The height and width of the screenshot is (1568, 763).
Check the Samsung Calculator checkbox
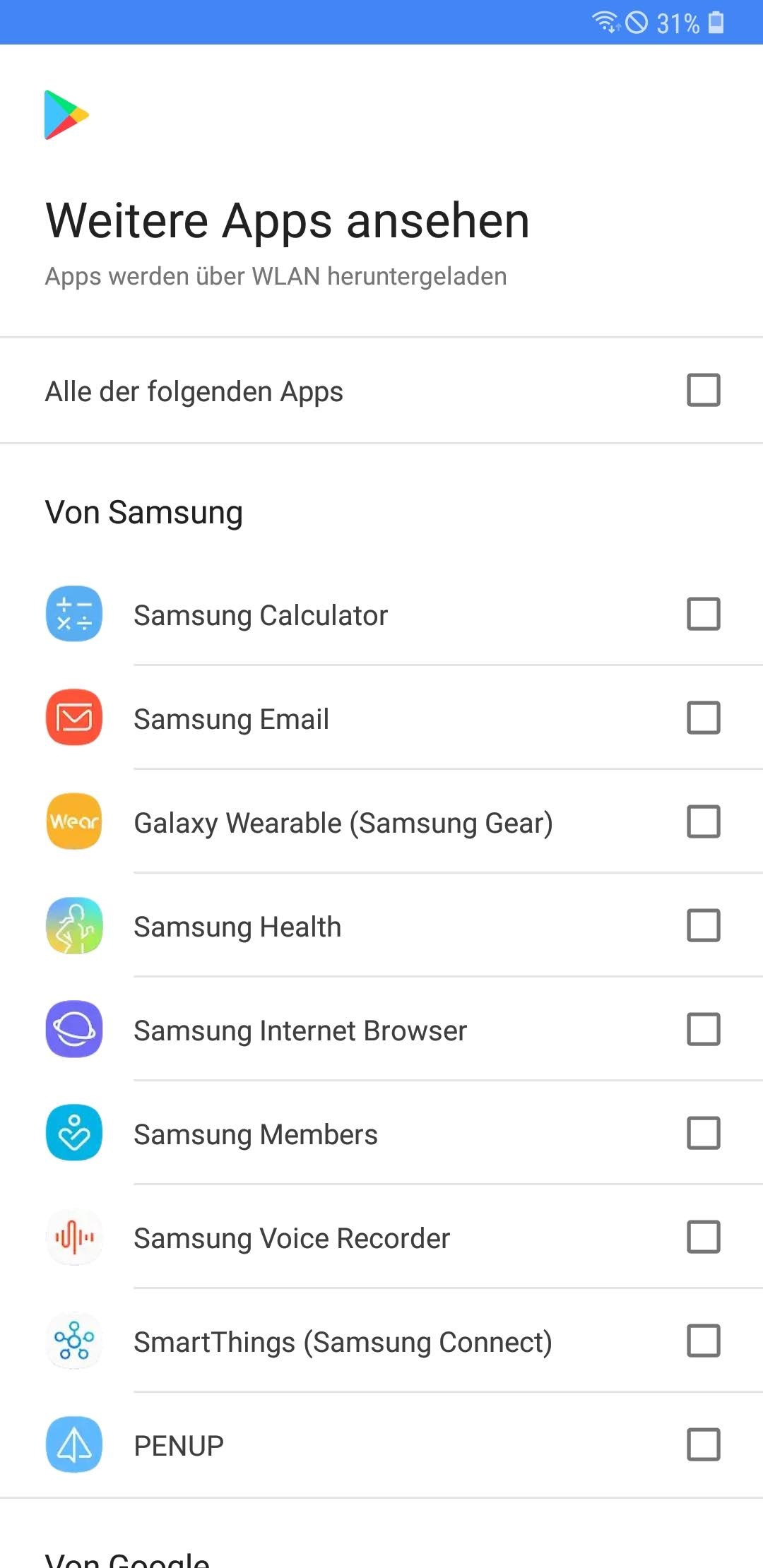coord(703,614)
